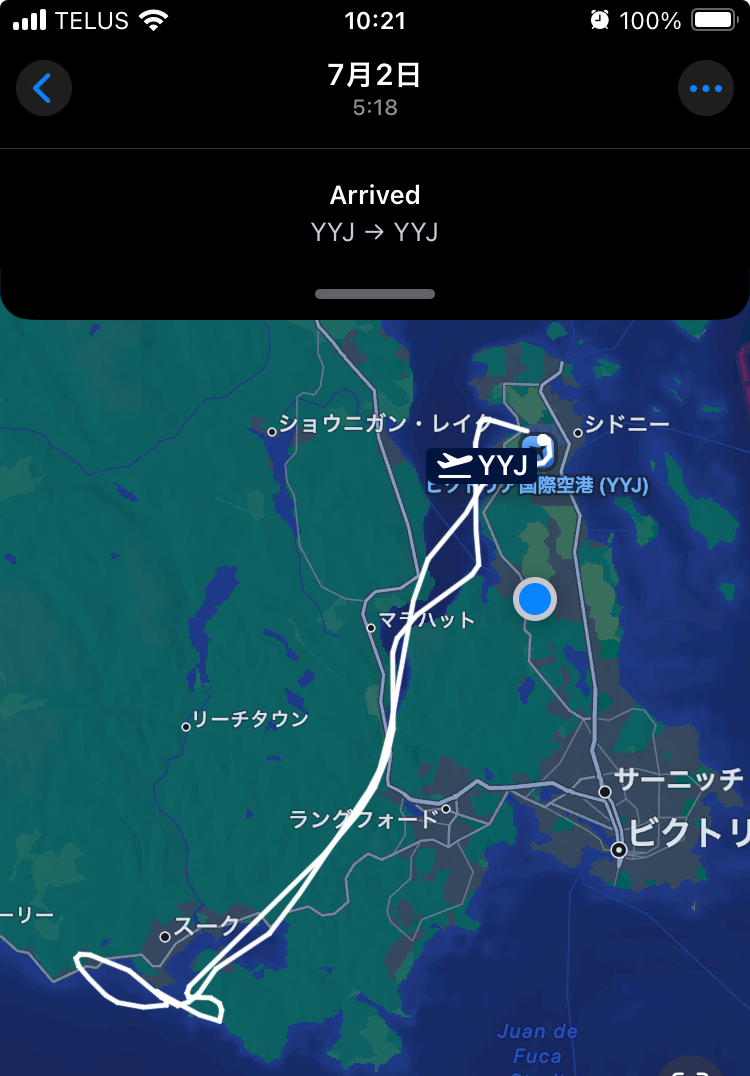This screenshot has width=750, height=1076.
Task: Open the more options menu
Action: (x=705, y=89)
